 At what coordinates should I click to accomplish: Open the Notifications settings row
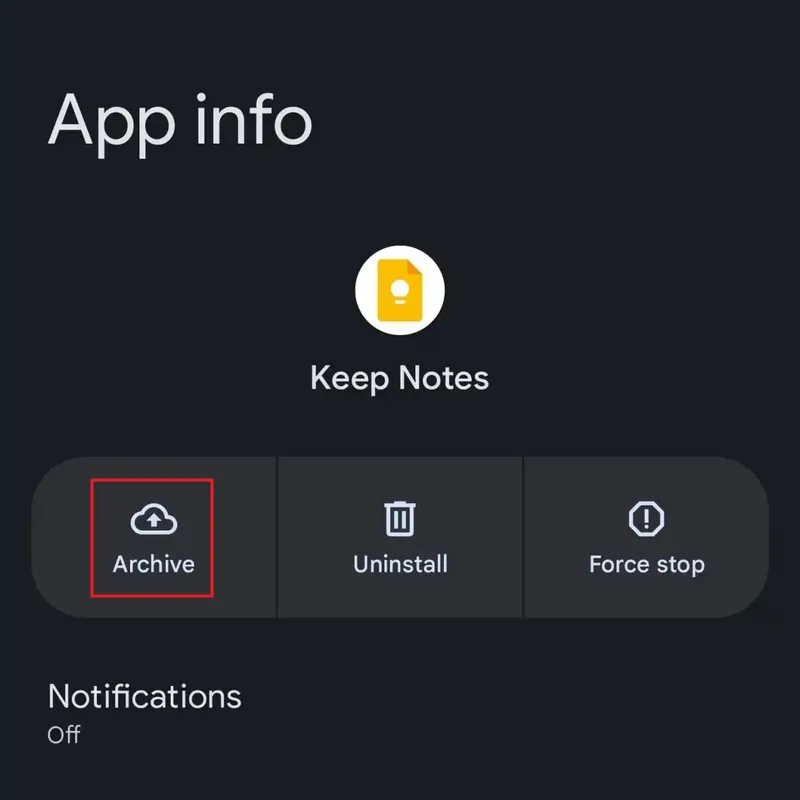pos(145,712)
